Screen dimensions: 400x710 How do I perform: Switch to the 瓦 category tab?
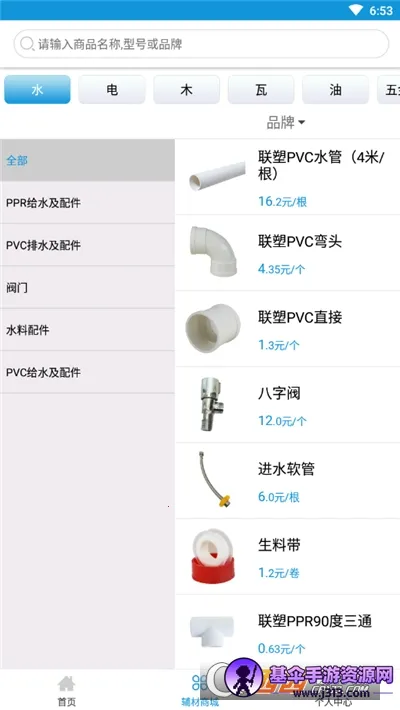click(x=261, y=90)
